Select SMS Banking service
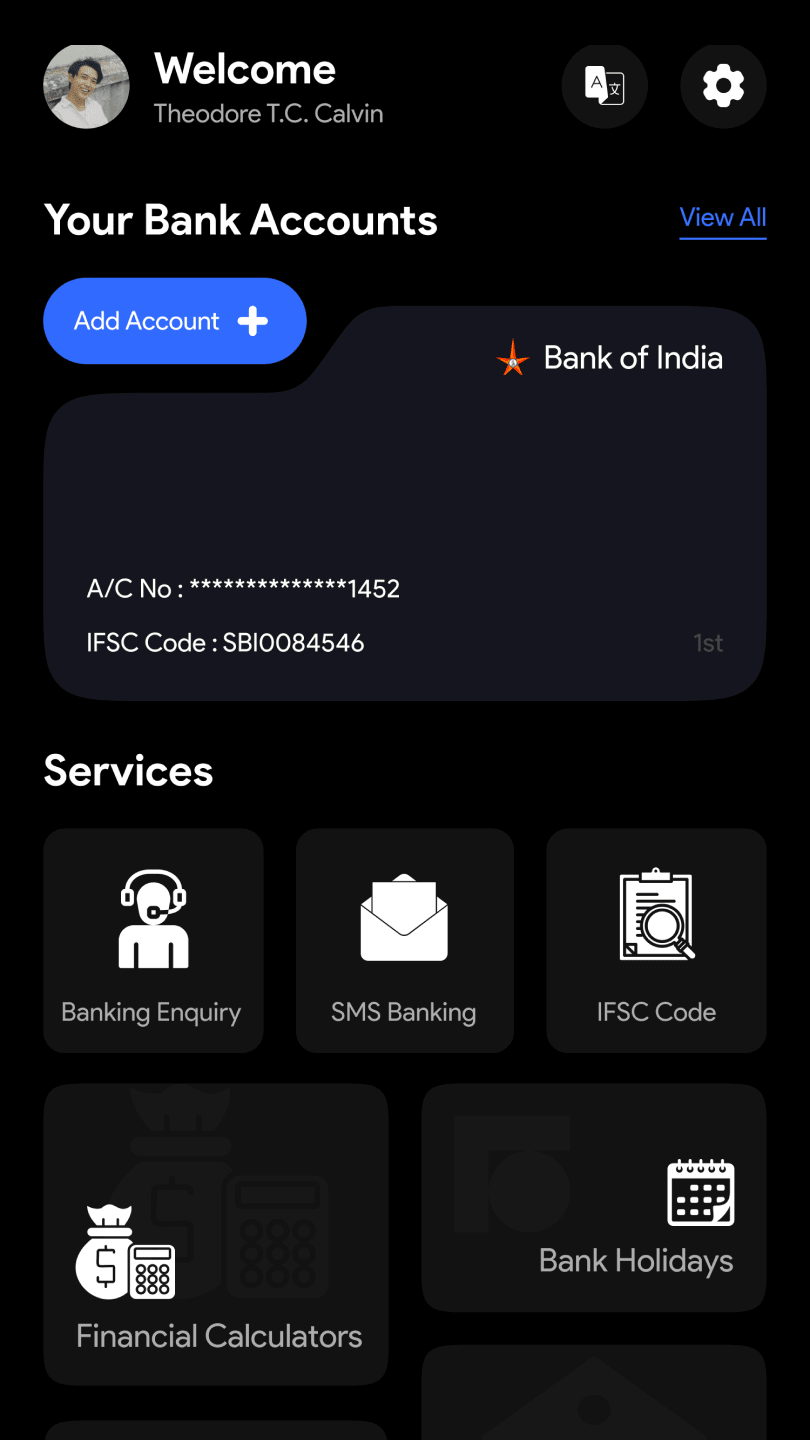The image size is (810, 1440). pyautogui.click(x=404, y=940)
